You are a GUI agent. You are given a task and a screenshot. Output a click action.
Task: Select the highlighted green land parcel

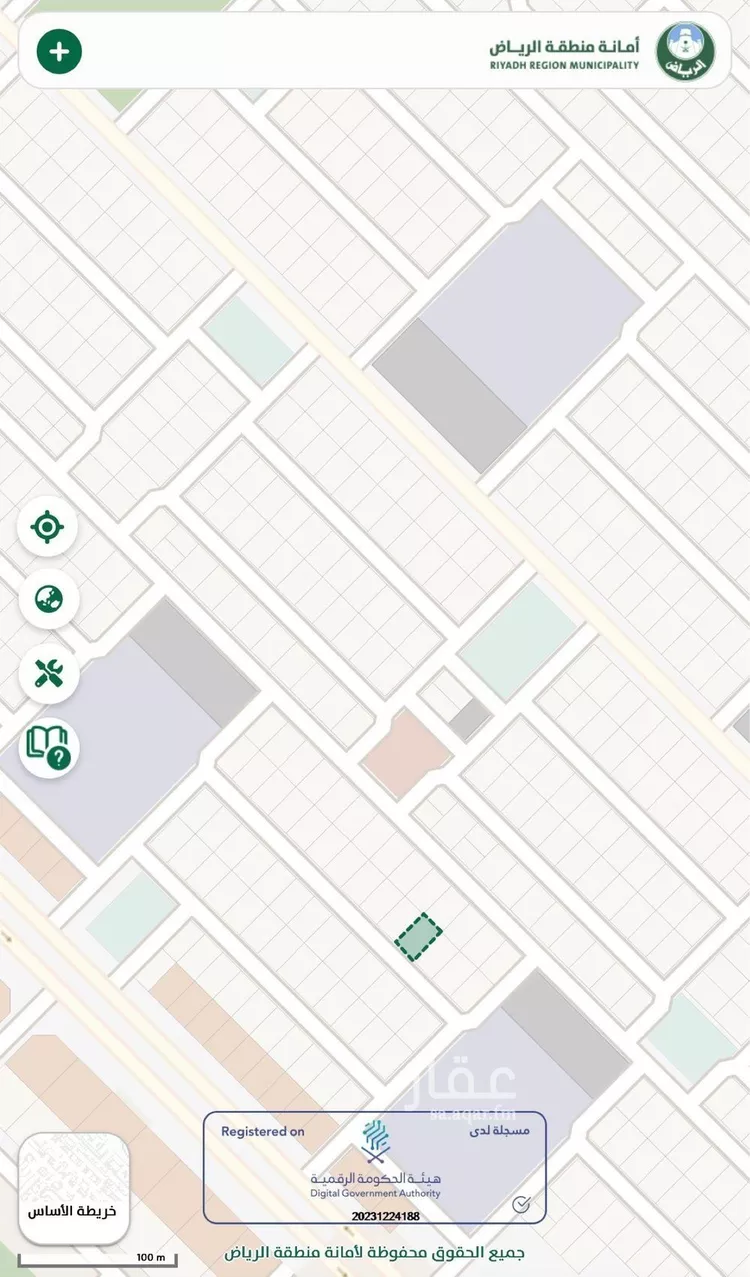[x=418, y=937]
